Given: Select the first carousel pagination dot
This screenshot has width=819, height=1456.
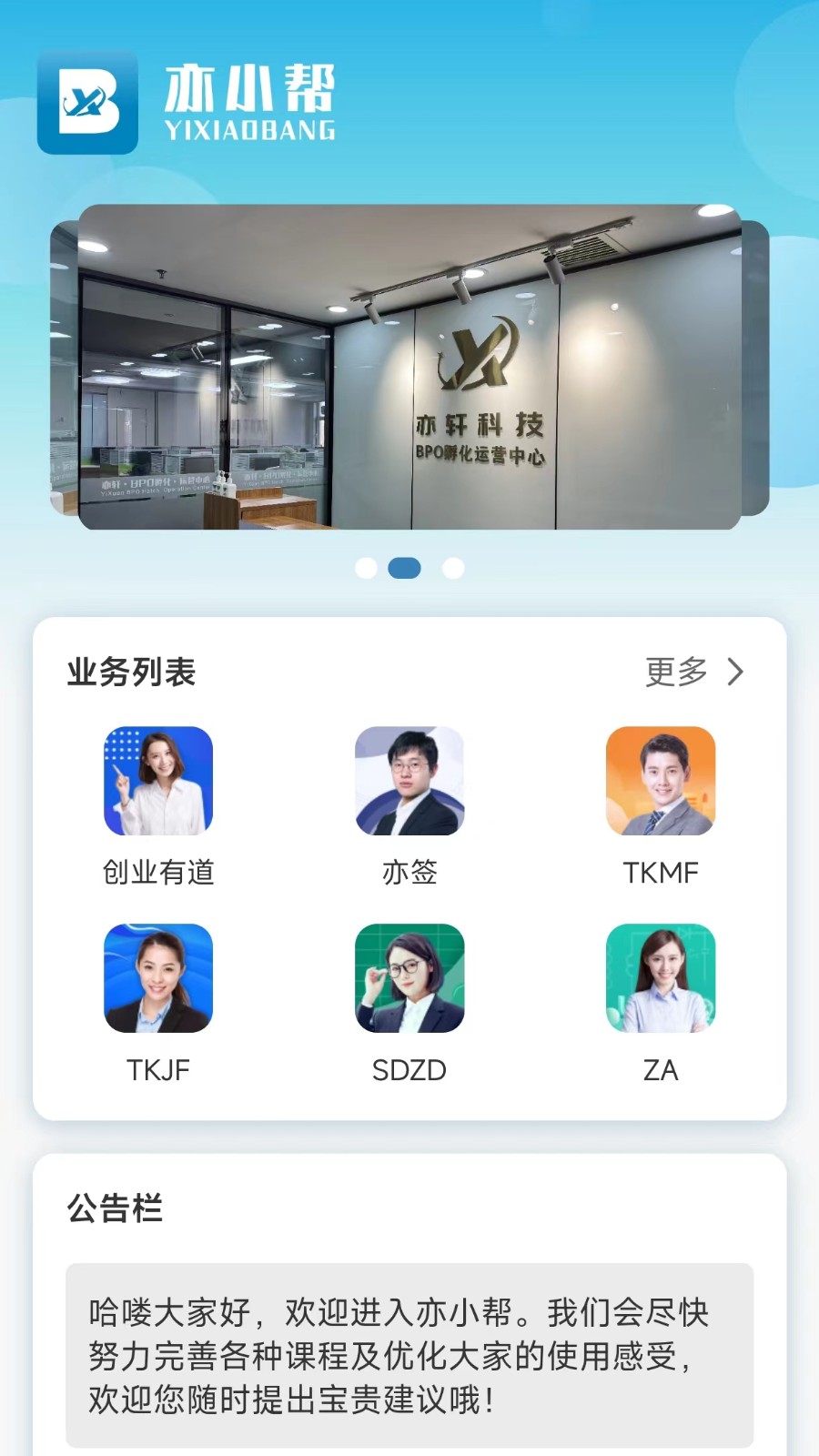Looking at the screenshot, I should tap(368, 568).
